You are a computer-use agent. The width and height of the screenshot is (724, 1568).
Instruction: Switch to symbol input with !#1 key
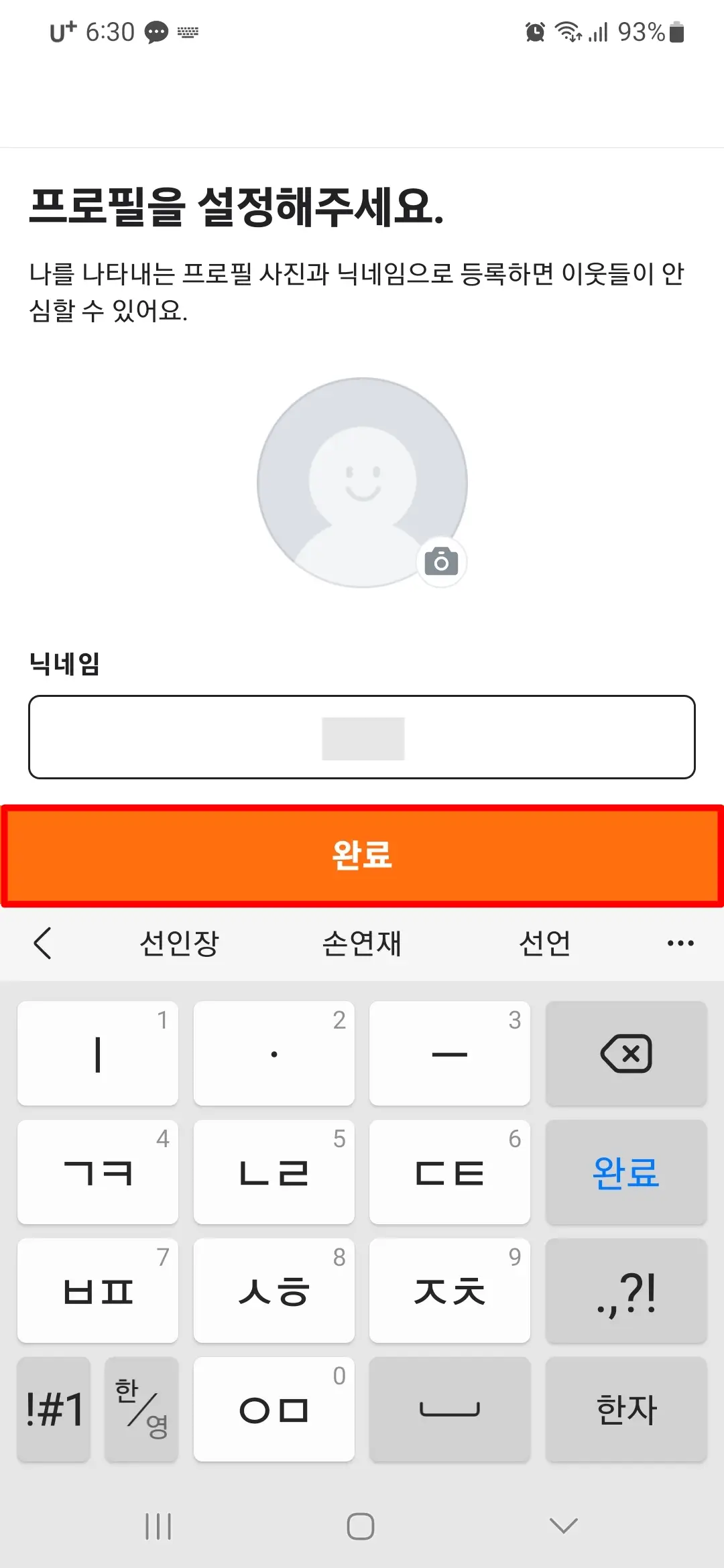click(53, 1409)
